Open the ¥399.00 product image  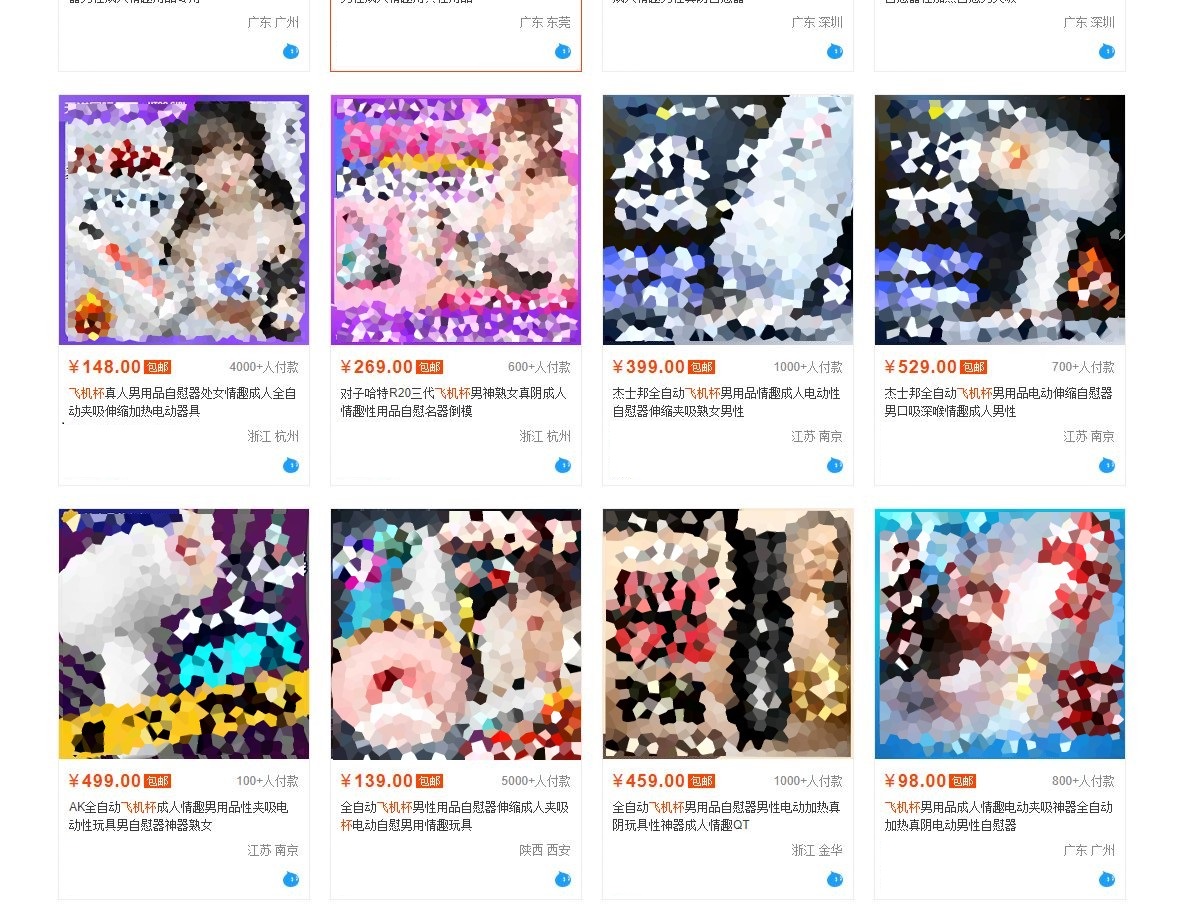coord(728,220)
